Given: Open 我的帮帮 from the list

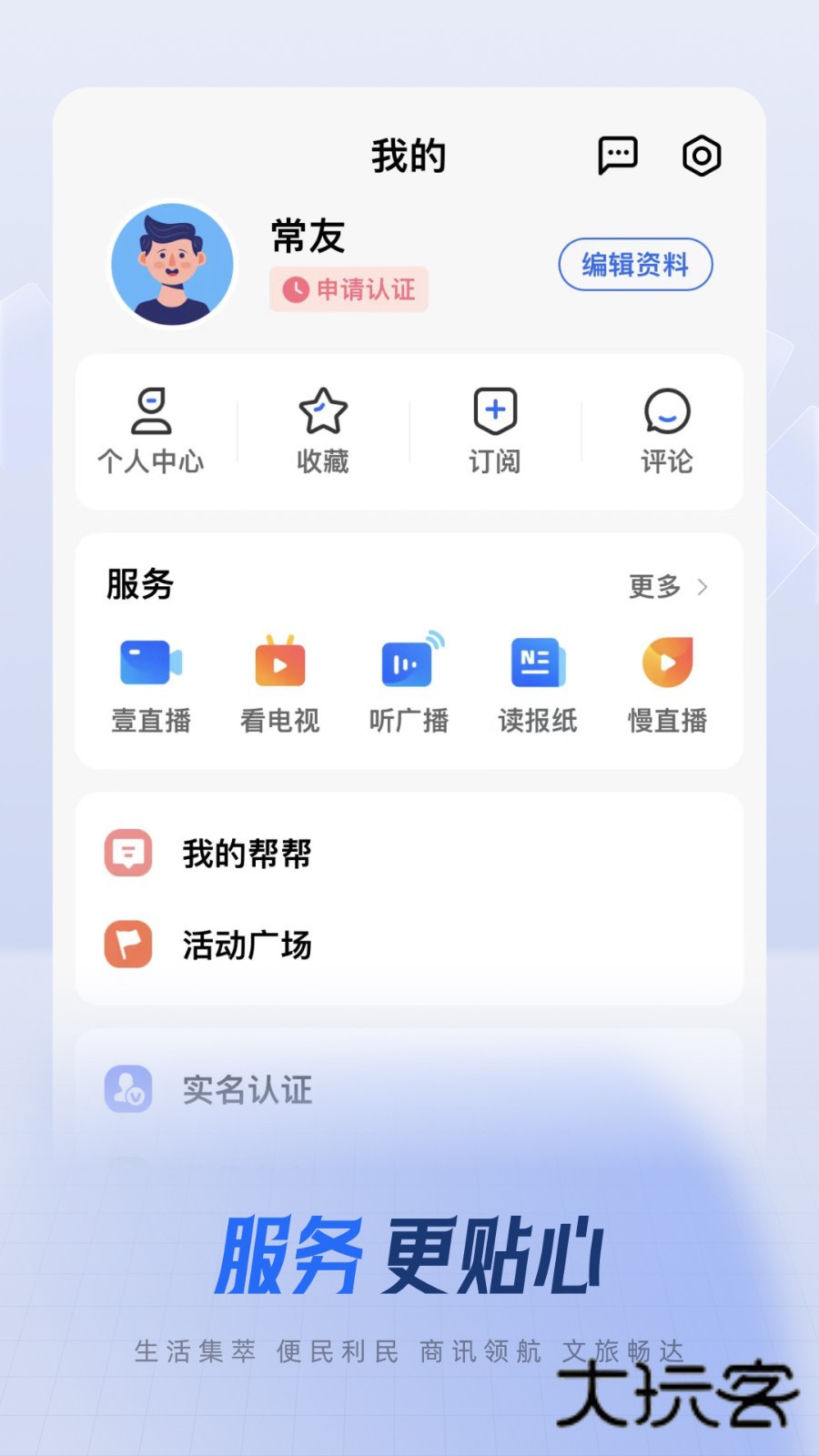Looking at the screenshot, I should (x=246, y=854).
